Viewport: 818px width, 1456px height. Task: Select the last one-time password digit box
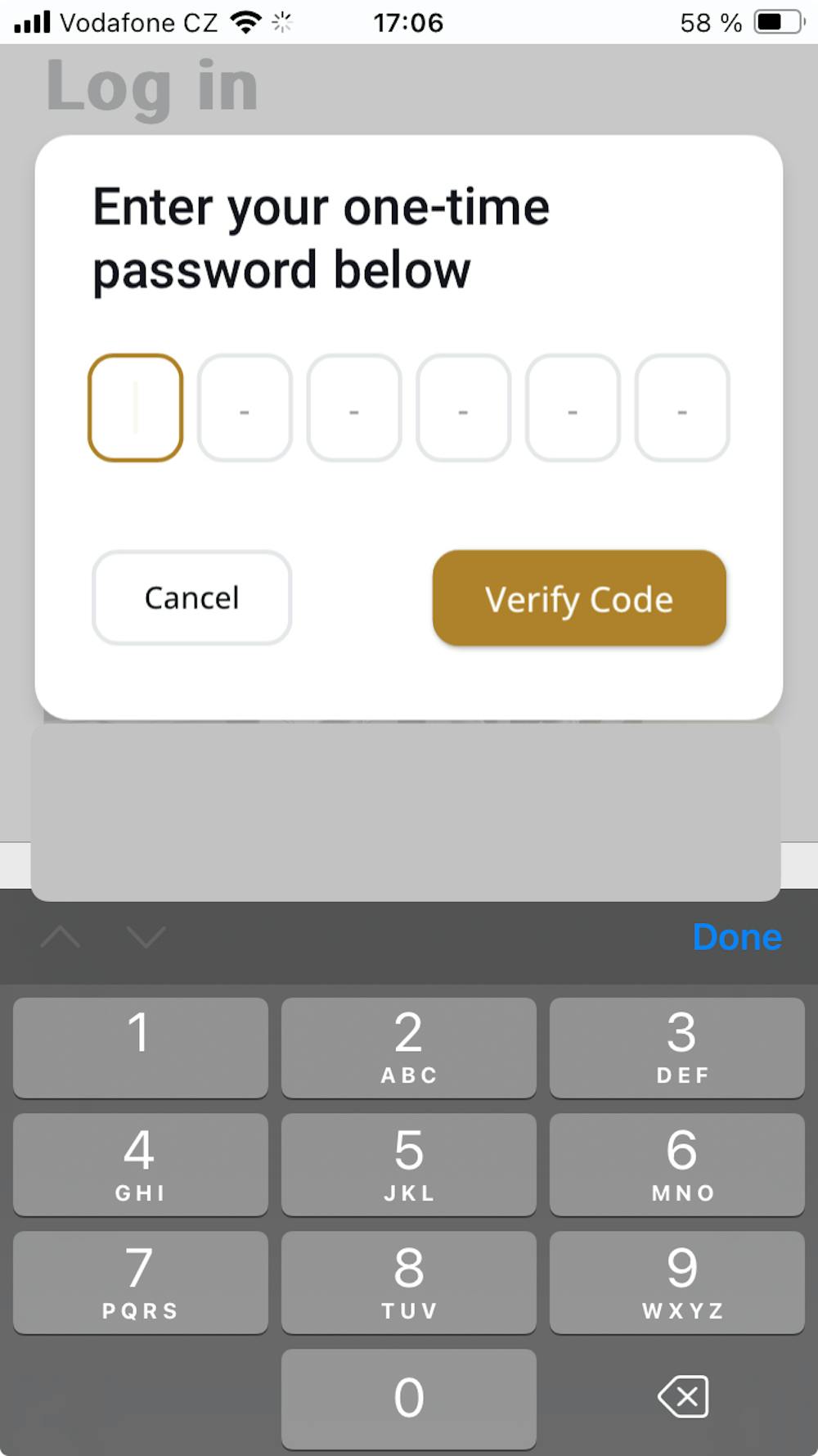[681, 408]
